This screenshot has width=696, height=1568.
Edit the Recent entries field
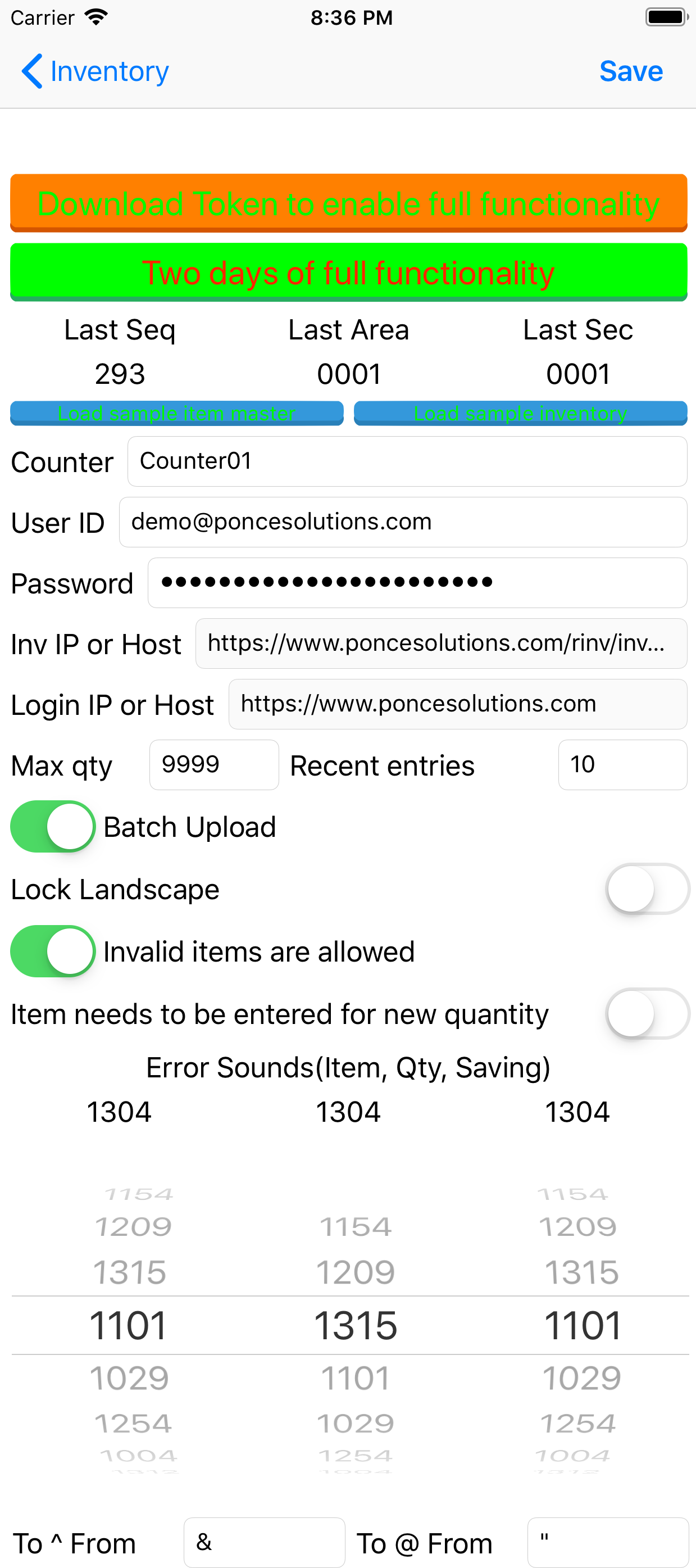pos(622,764)
